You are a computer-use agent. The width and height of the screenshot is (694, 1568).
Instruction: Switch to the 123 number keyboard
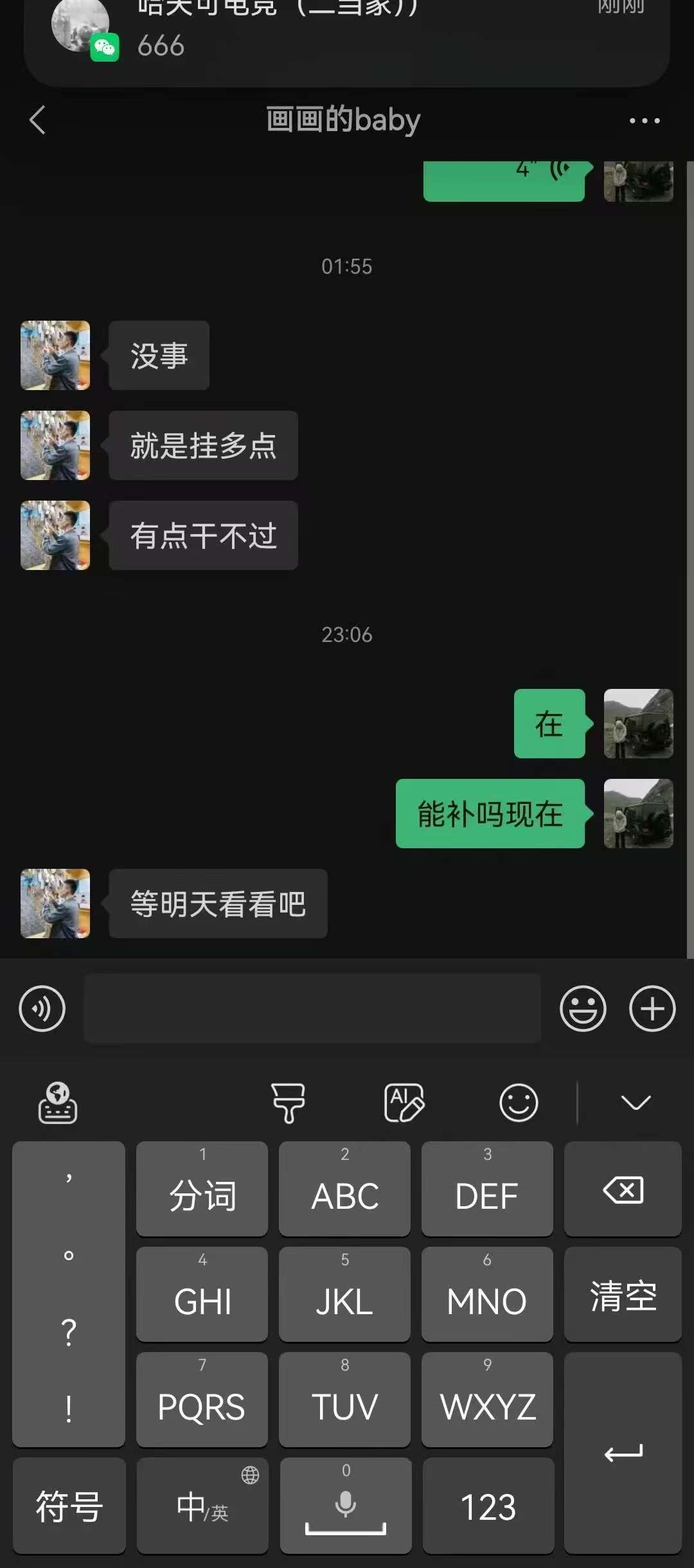tap(488, 1506)
